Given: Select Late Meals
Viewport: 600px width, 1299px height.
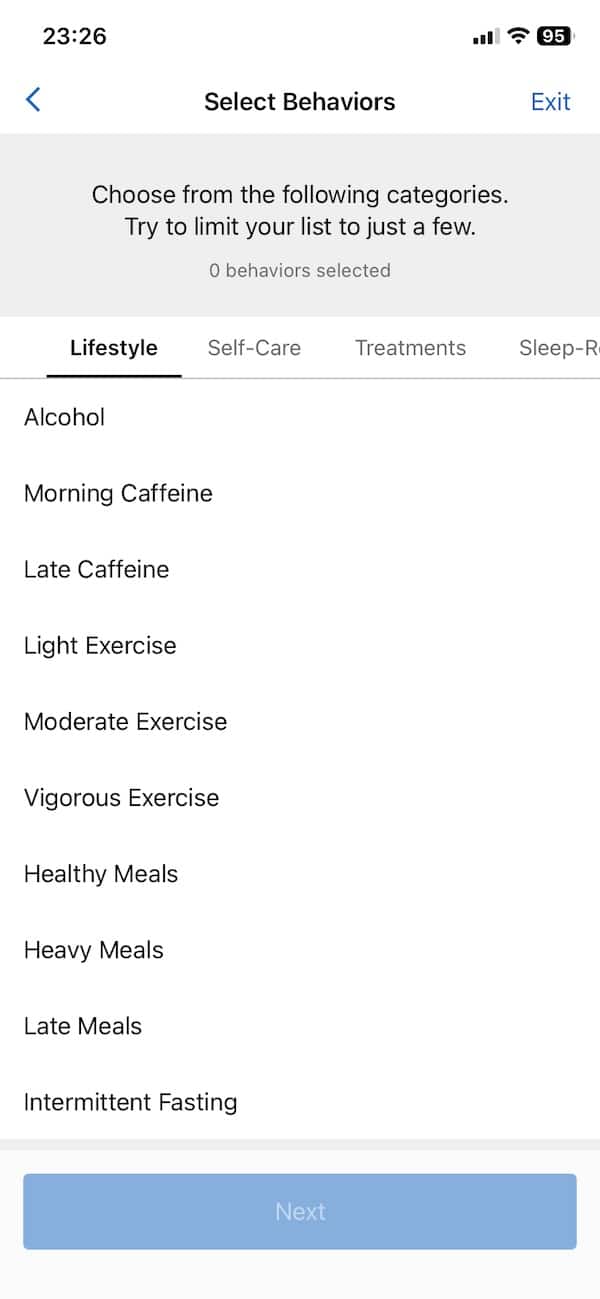Looking at the screenshot, I should (300, 1025).
